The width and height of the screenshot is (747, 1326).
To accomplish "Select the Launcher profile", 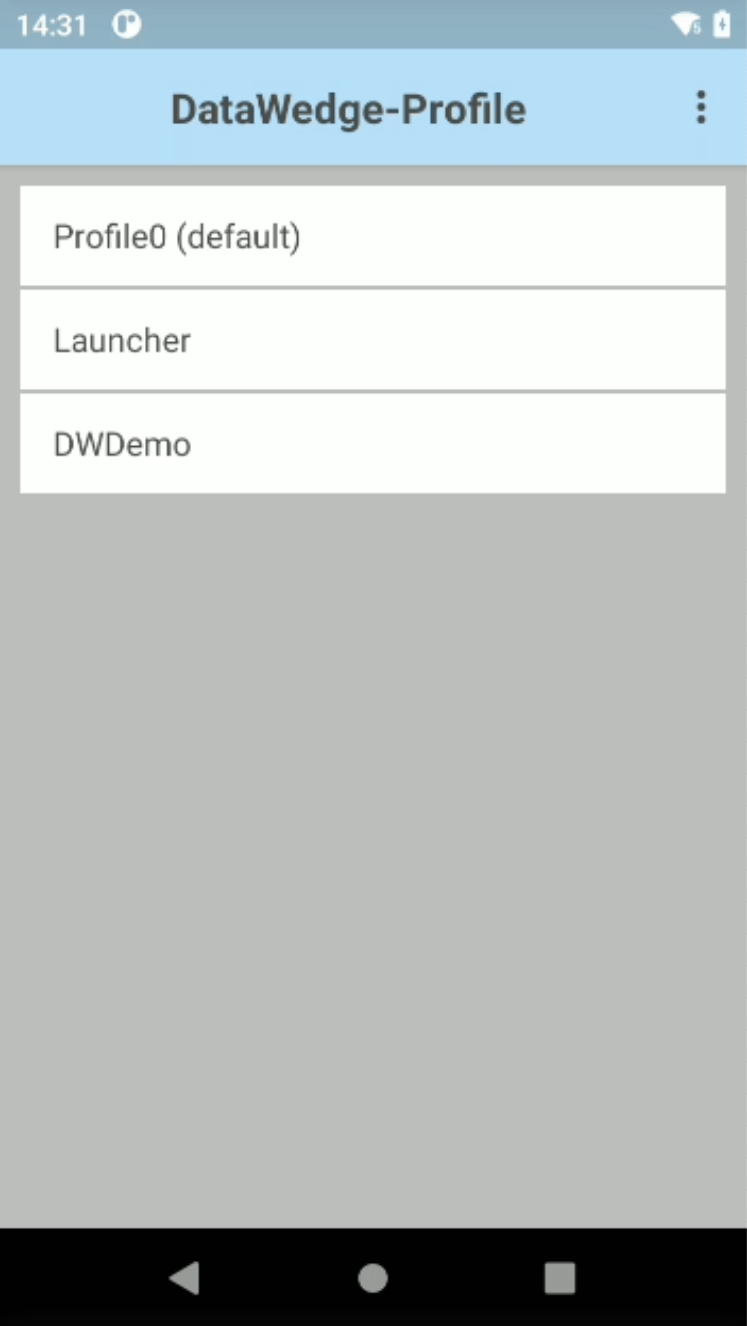I will coord(372,341).
